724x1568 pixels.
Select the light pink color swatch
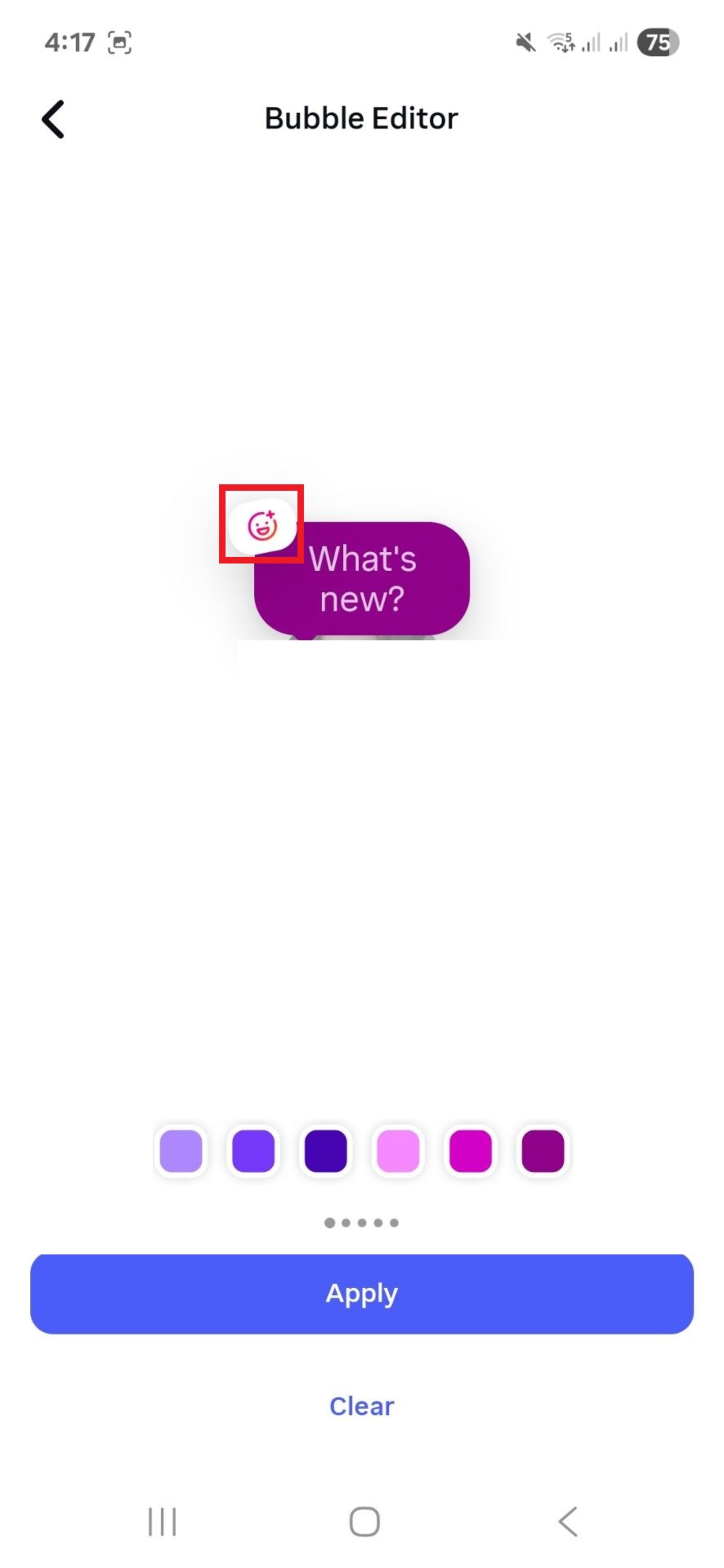pyautogui.click(x=398, y=1150)
